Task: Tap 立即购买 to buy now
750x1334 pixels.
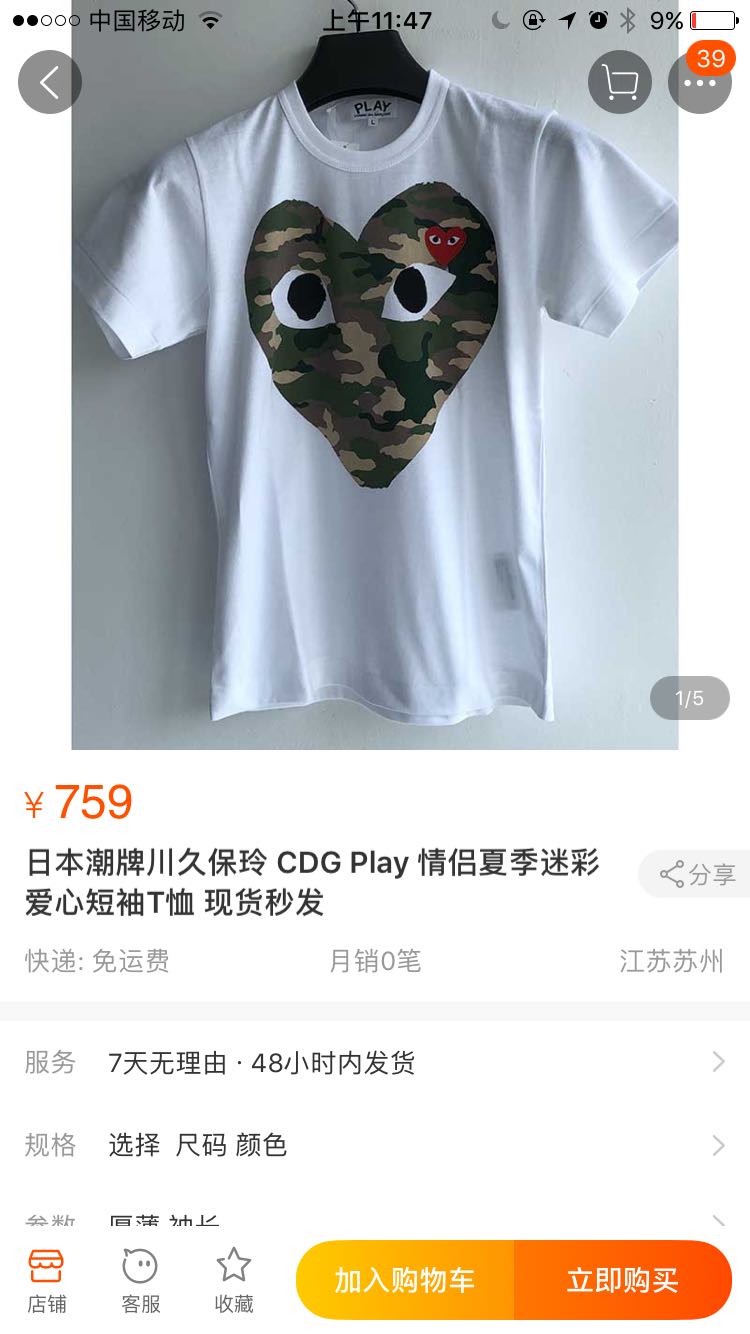Action: (x=623, y=1280)
